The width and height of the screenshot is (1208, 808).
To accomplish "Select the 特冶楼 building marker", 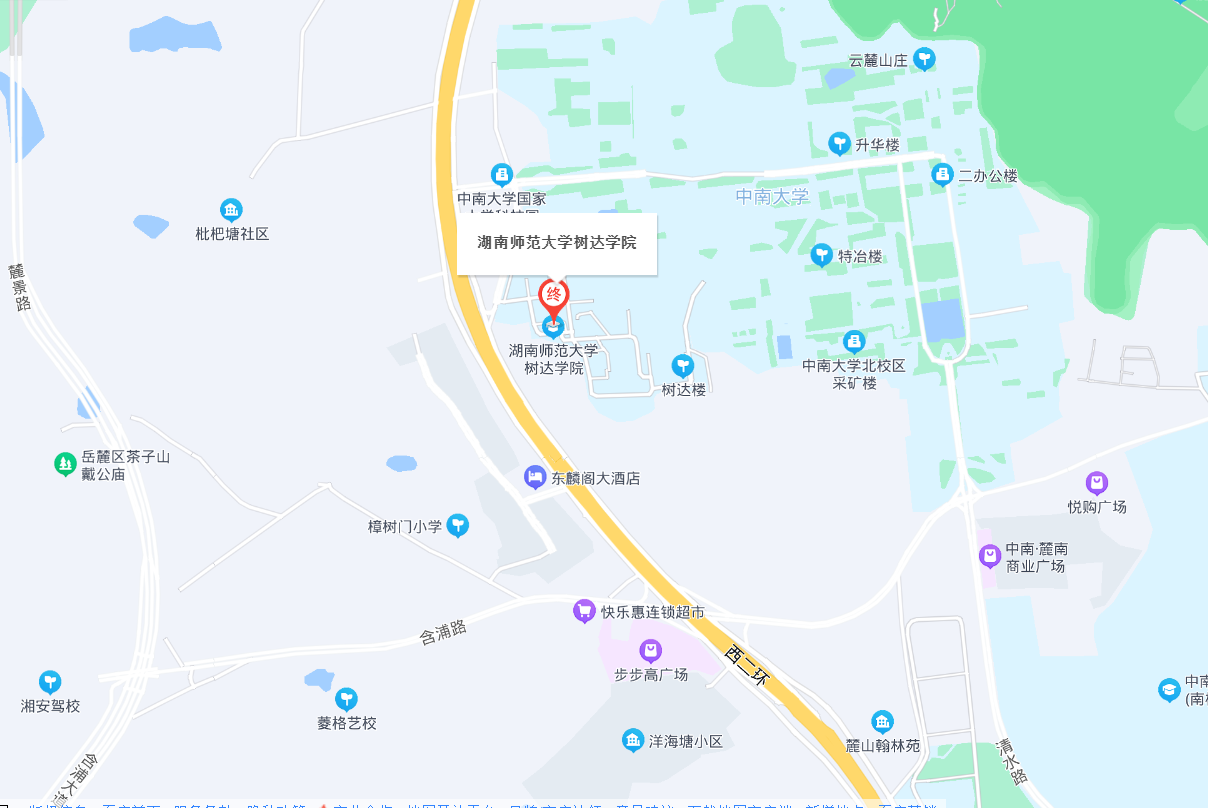I will (x=821, y=256).
